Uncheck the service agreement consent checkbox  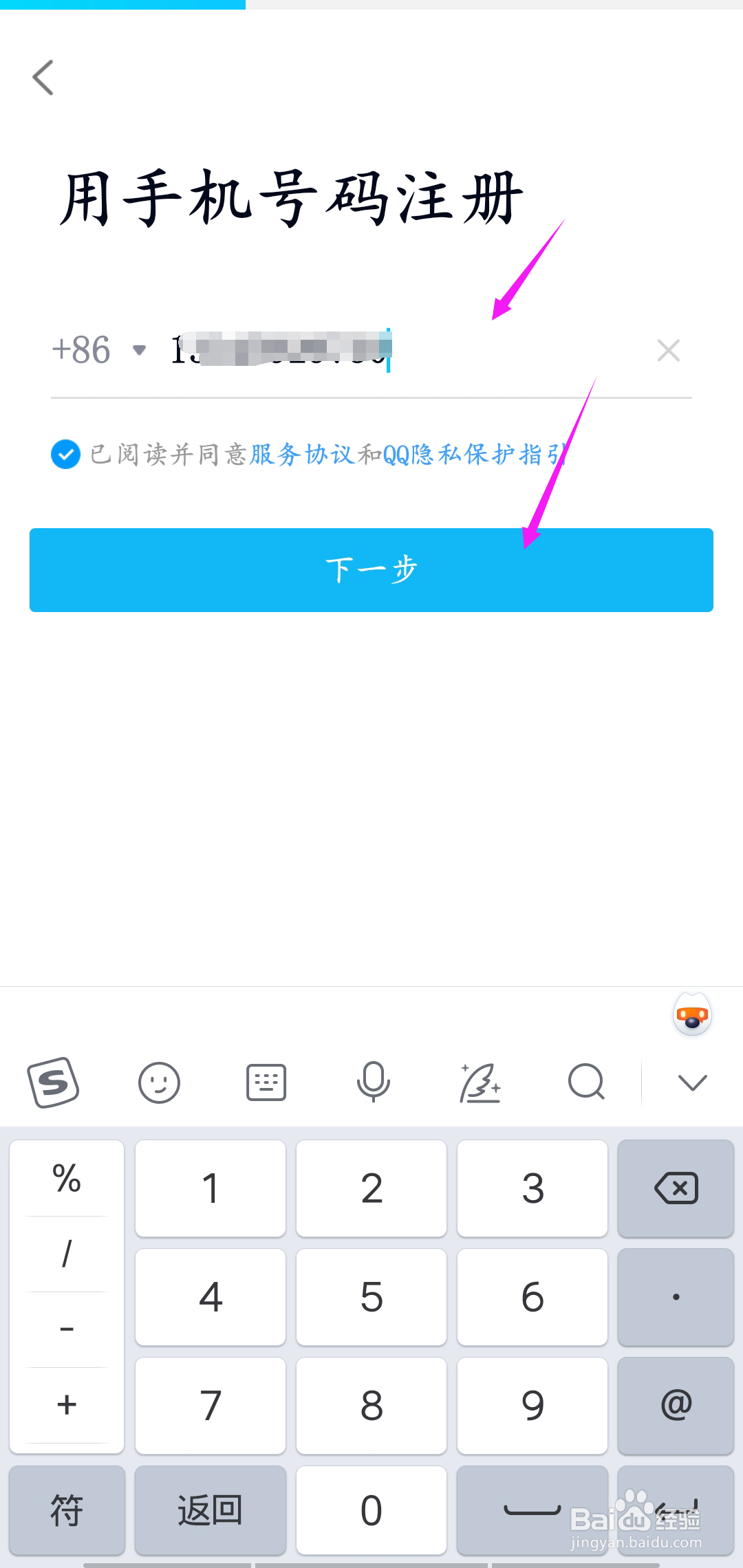pyautogui.click(x=65, y=454)
